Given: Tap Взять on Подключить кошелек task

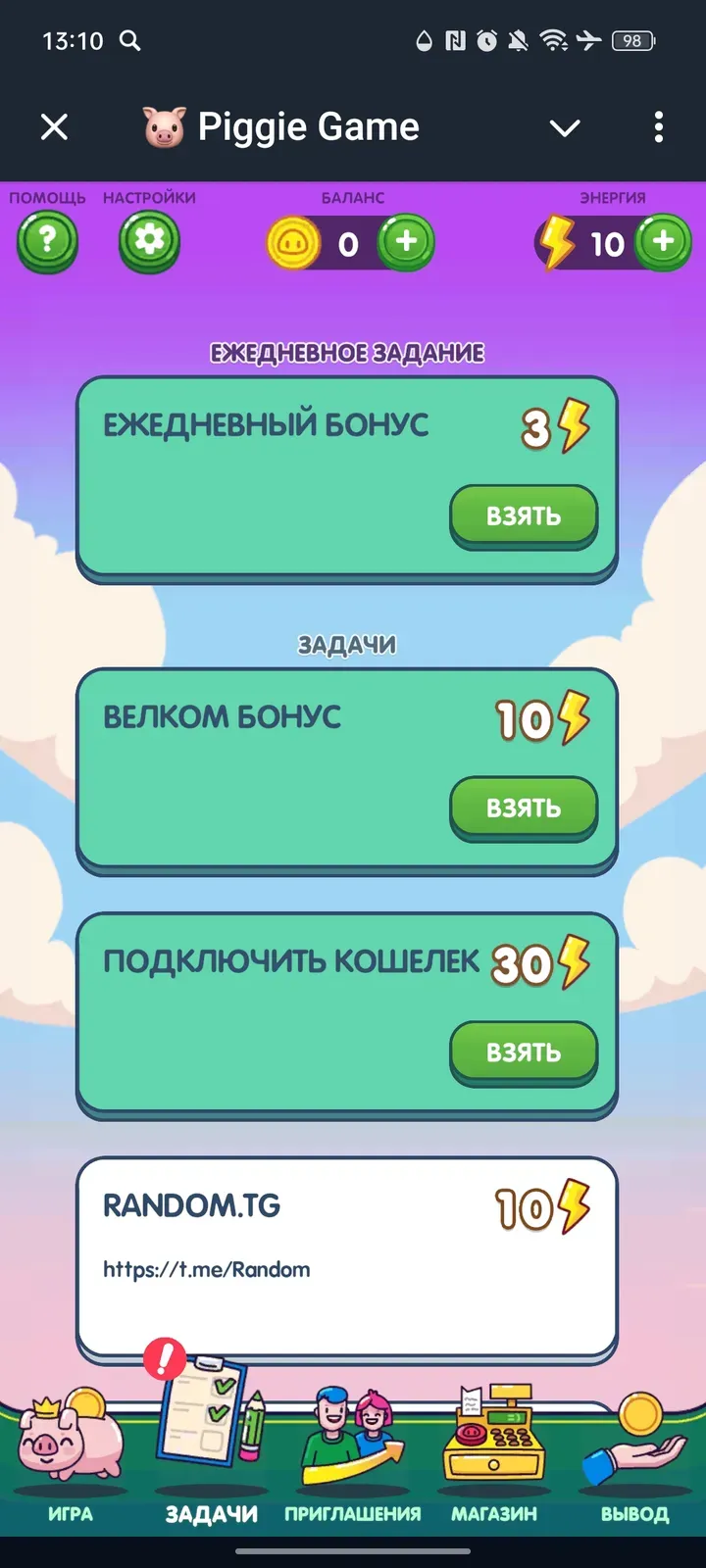Looking at the screenshot, I should (524, 1053).
